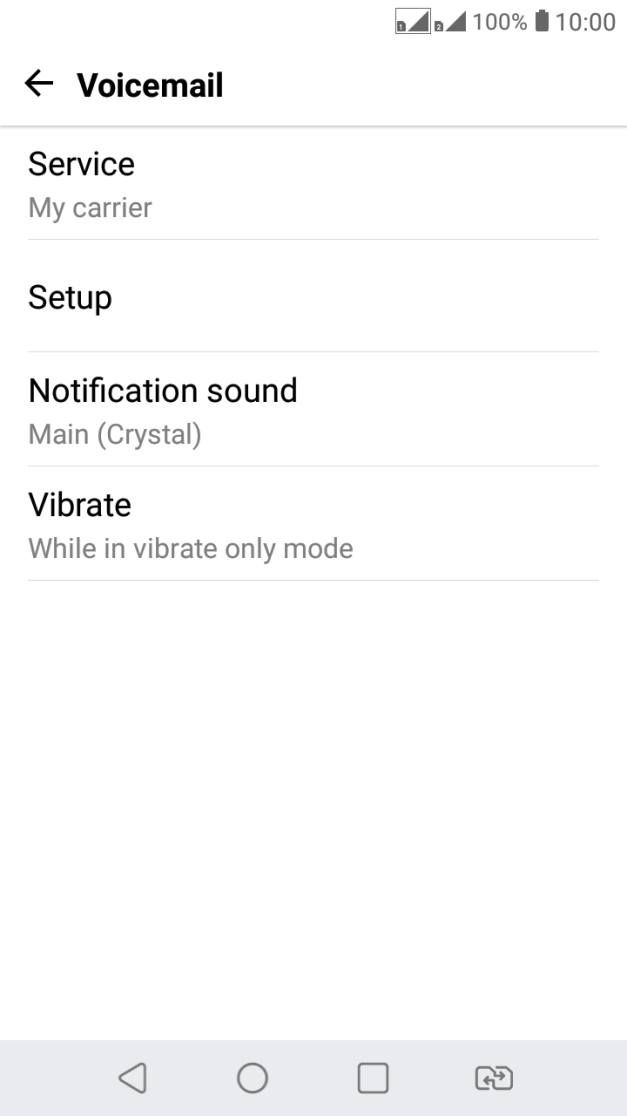Viewport: 627px width, 1116px height.
Task: Open the Service setting
Action: (313, 184)
